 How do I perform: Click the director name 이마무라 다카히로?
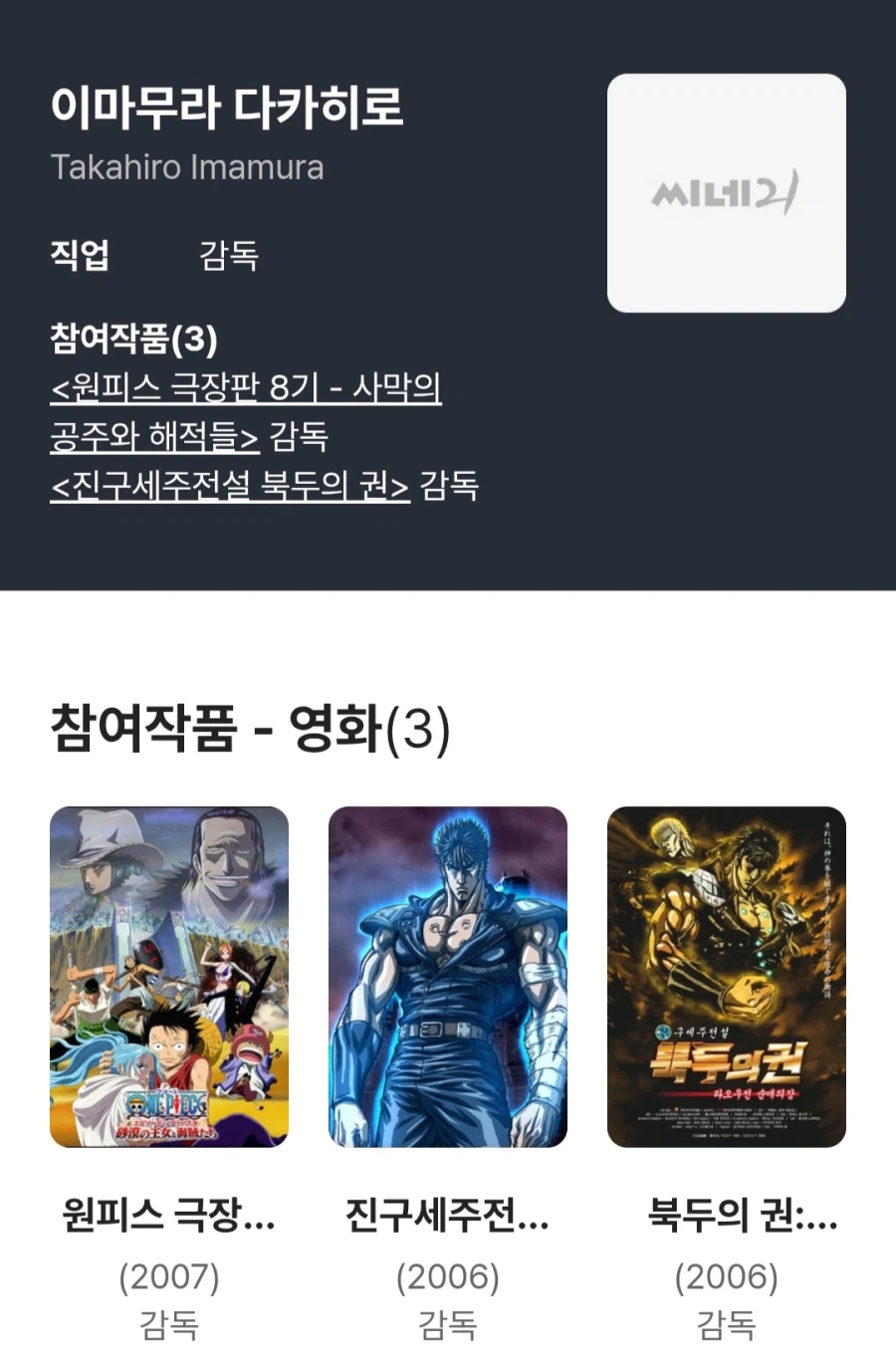coord(229,112)
